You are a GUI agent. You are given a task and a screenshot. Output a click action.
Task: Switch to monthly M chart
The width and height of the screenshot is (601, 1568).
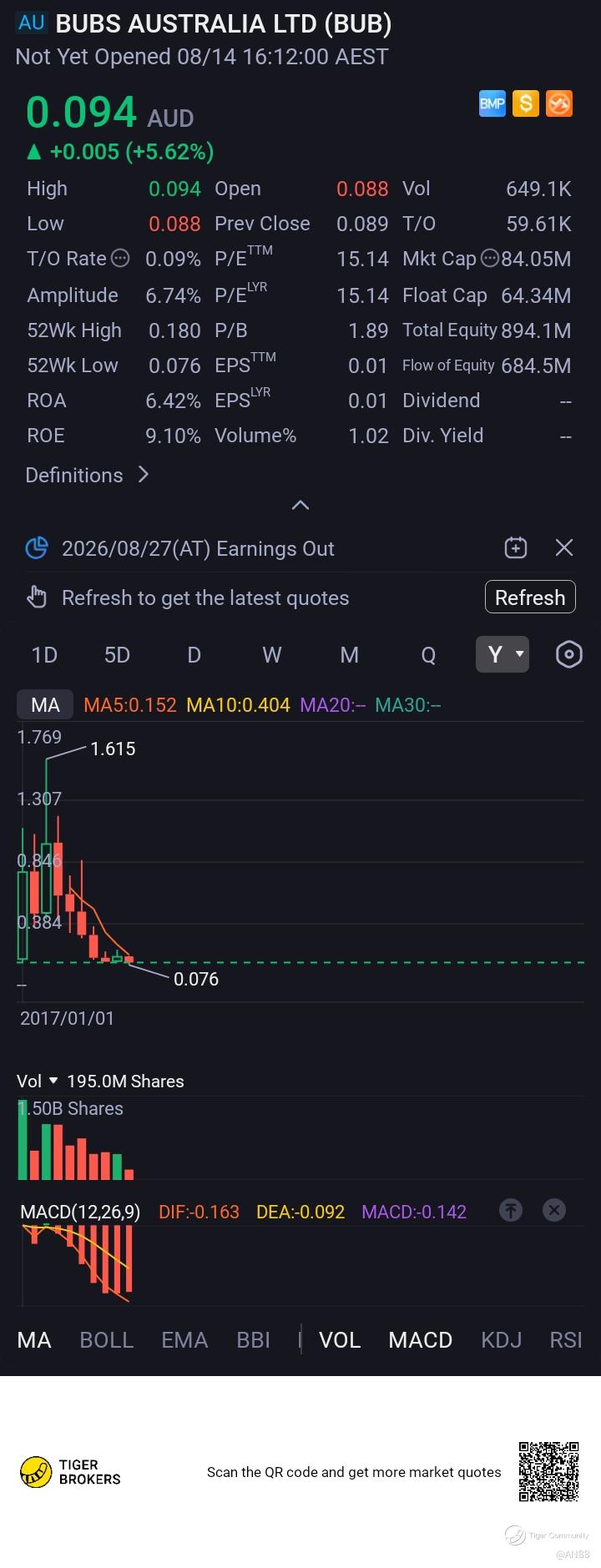(349, 654)
